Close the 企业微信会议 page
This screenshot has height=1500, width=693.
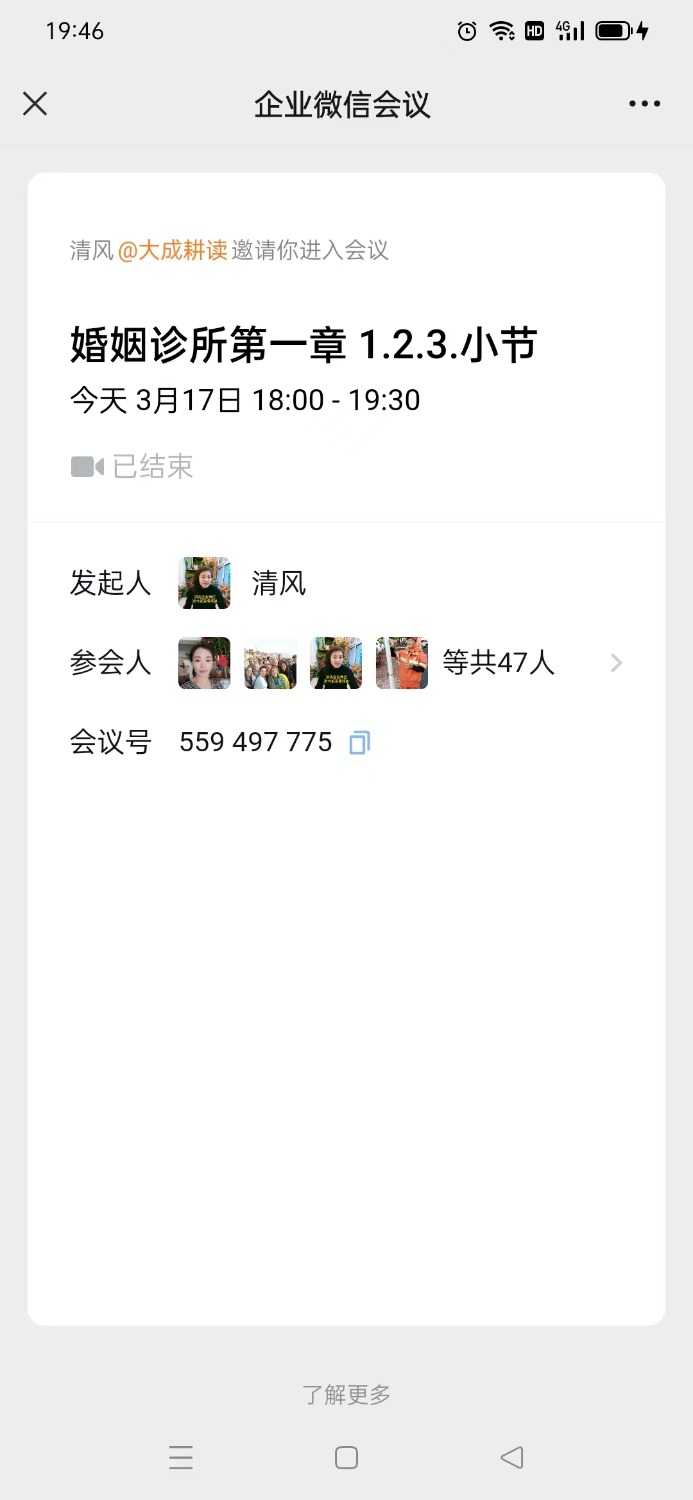click(x=35, y=104)
